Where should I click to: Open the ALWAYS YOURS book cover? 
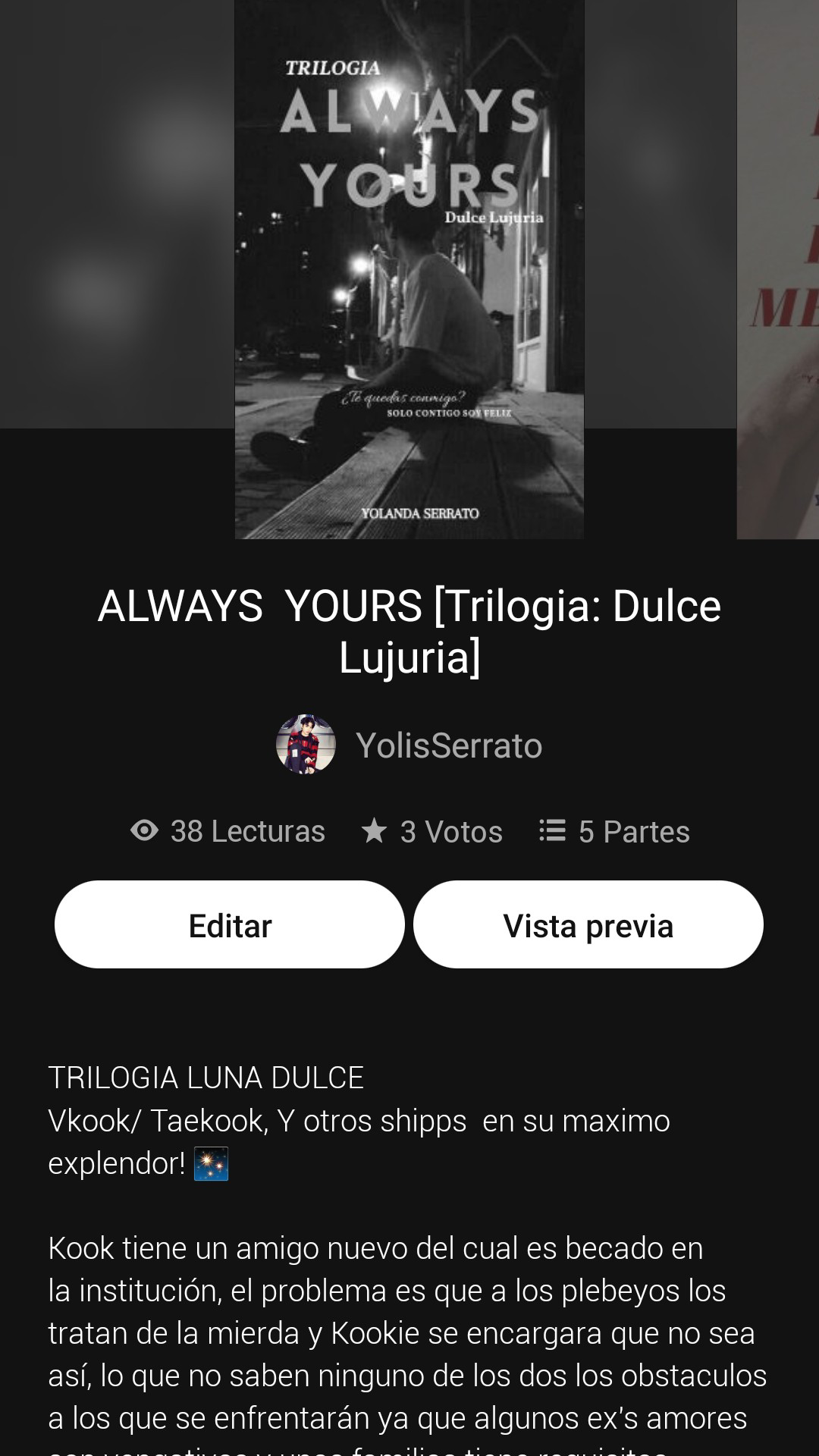pos(409,269)
